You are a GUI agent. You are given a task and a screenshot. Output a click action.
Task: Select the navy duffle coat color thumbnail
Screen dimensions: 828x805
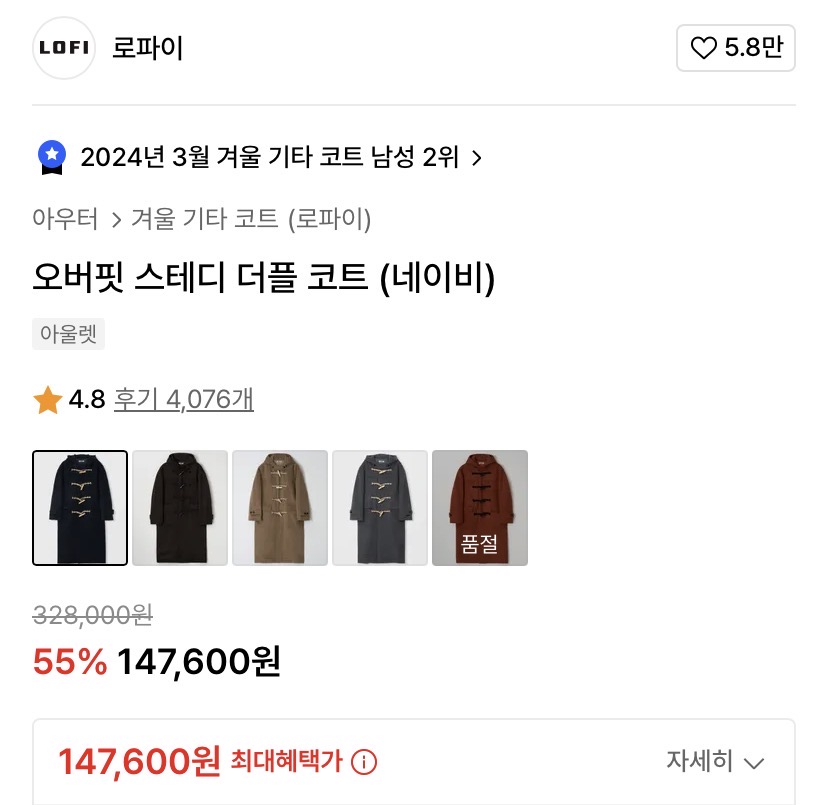(x=80, y=508)
